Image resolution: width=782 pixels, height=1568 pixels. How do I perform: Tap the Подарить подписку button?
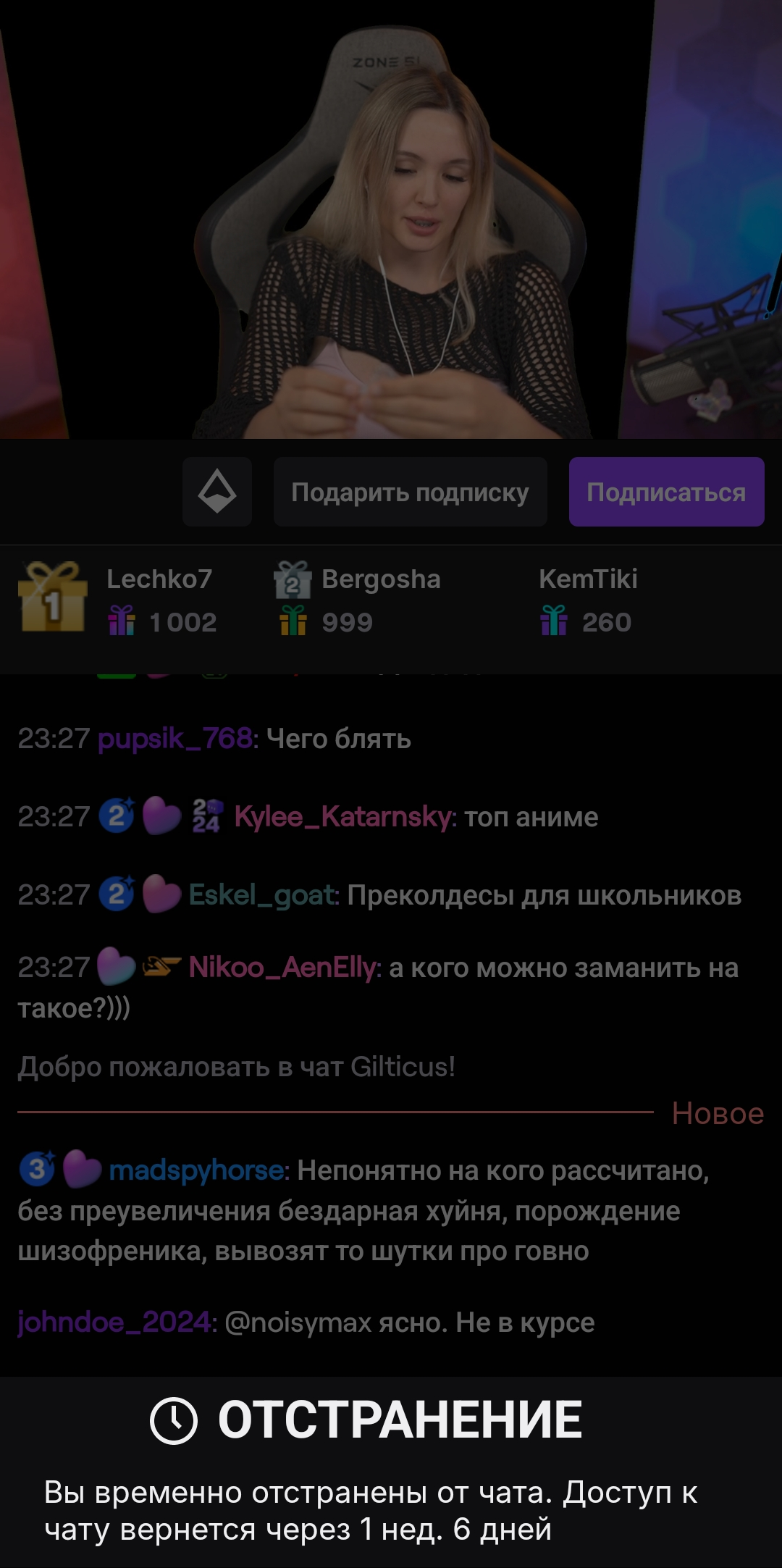click(410, 492)
